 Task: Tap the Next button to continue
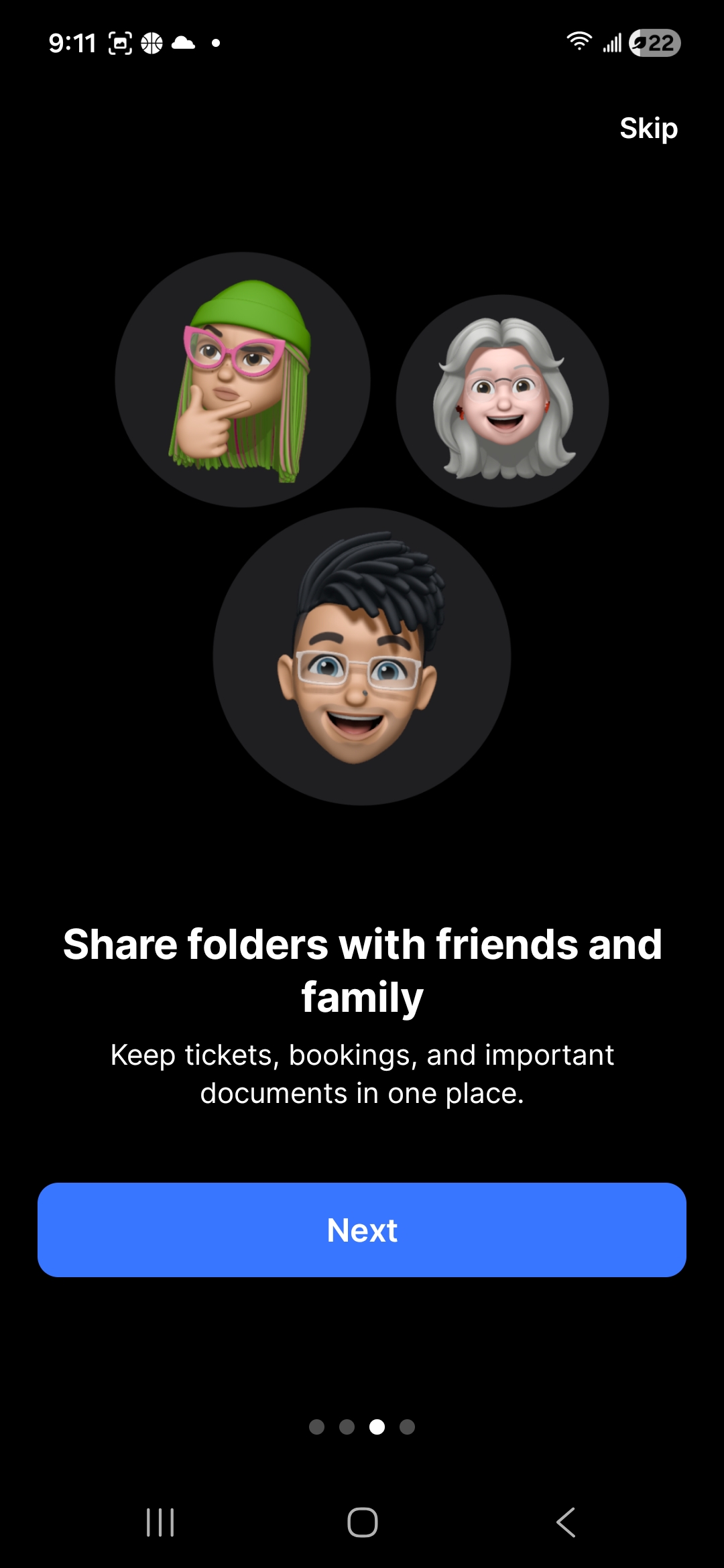362,1230
